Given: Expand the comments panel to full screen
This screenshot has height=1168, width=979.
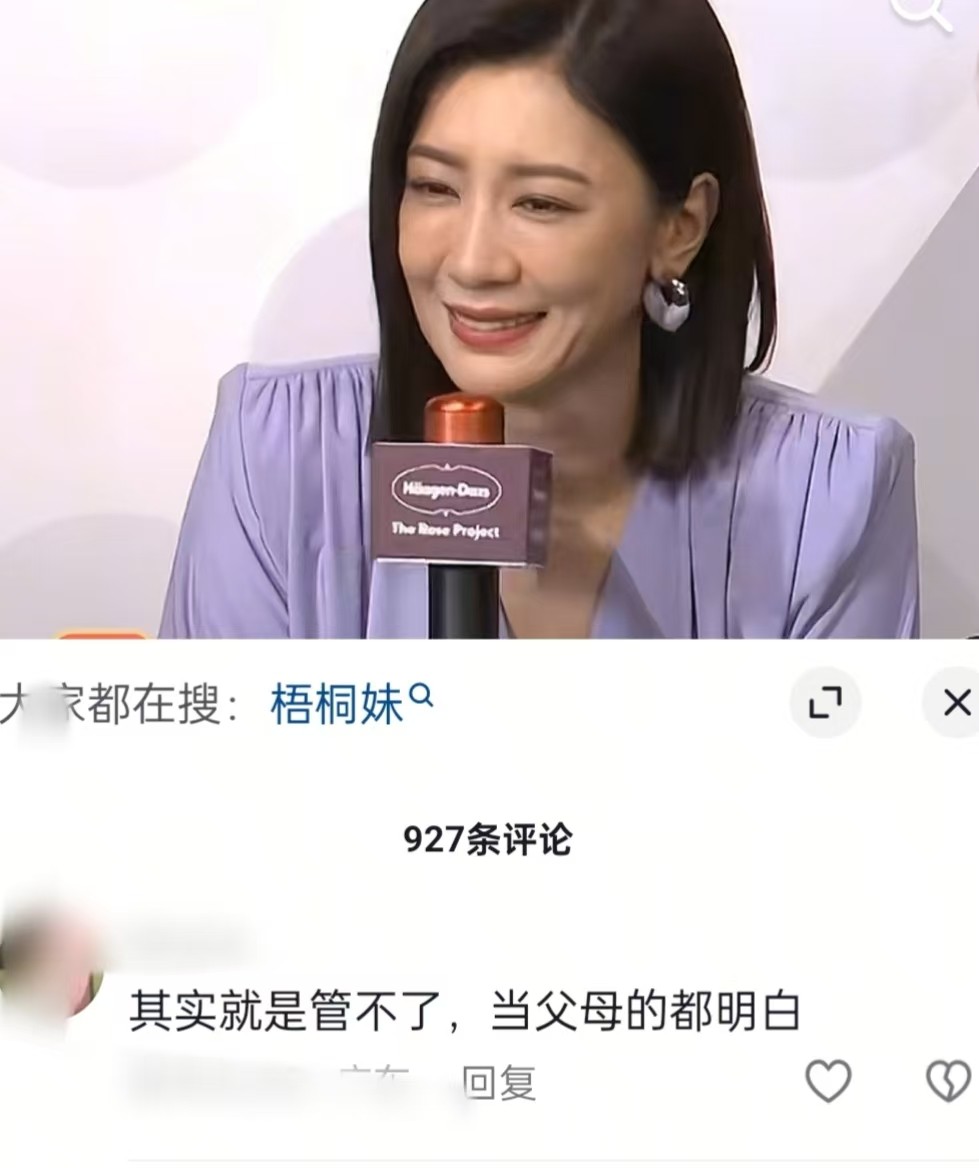Looking at the screenshot, I should [x=825, y=703].
